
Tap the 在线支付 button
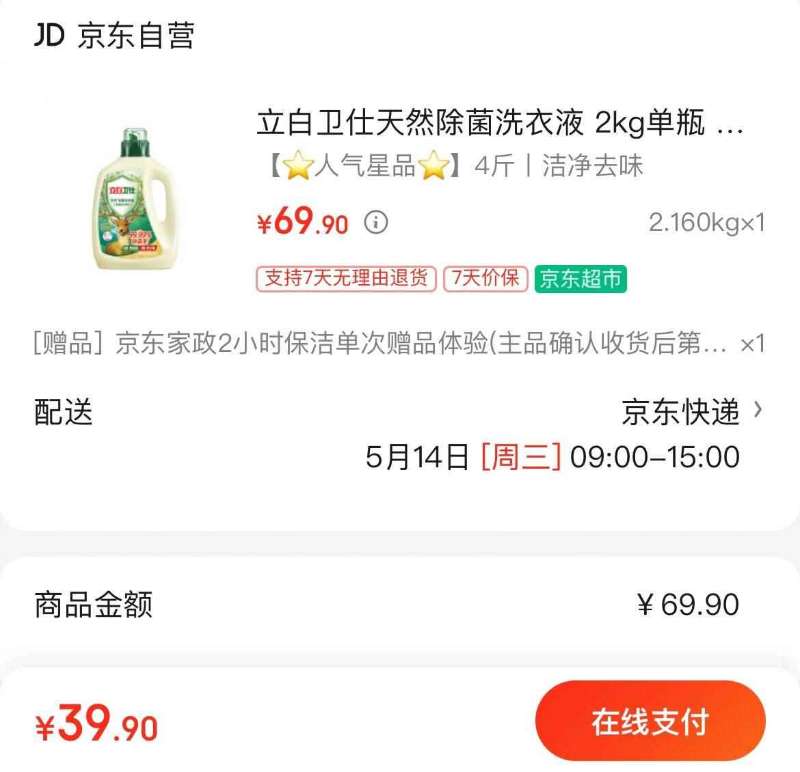650,721
